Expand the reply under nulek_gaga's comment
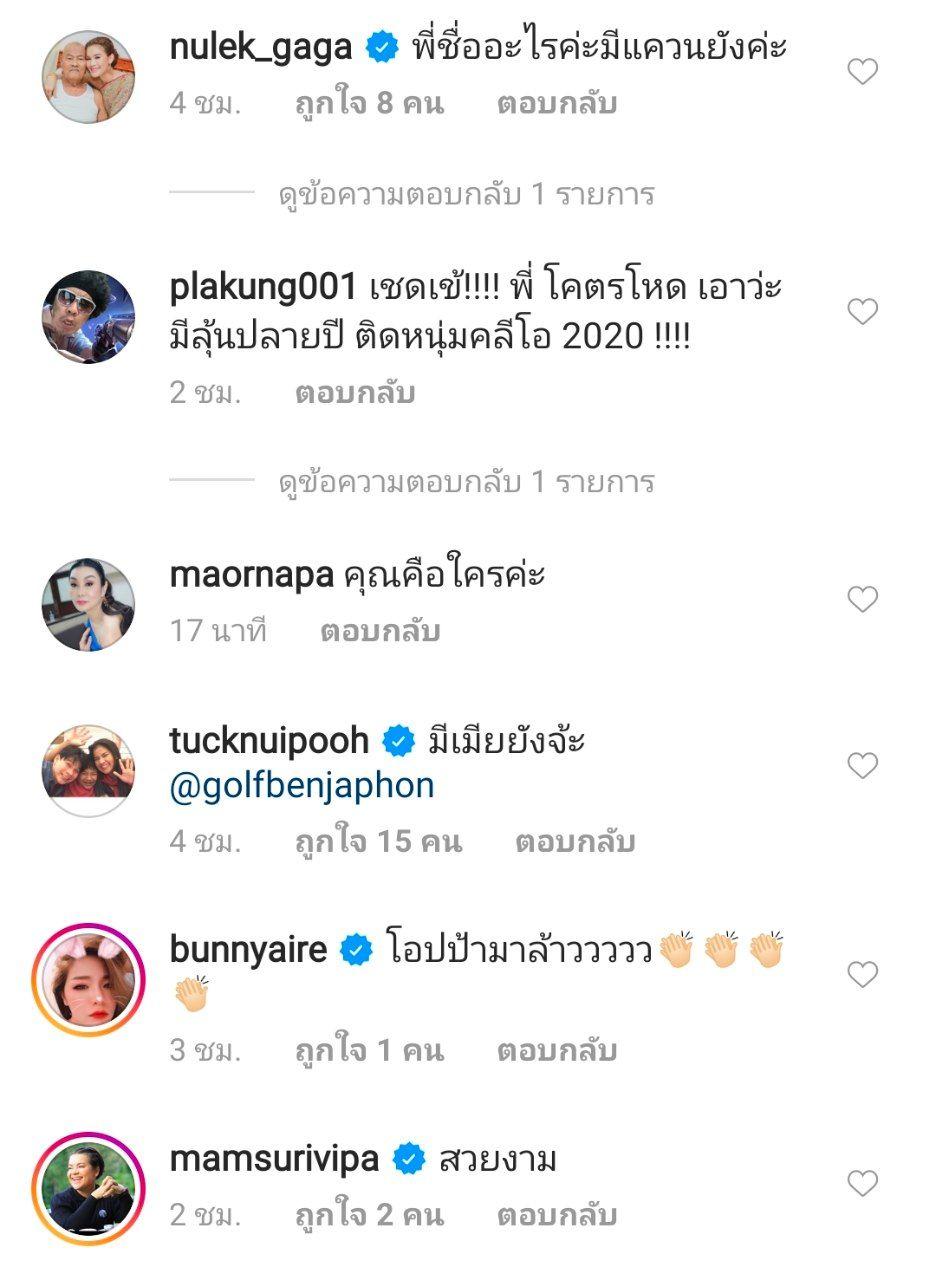 coord(466,193)
